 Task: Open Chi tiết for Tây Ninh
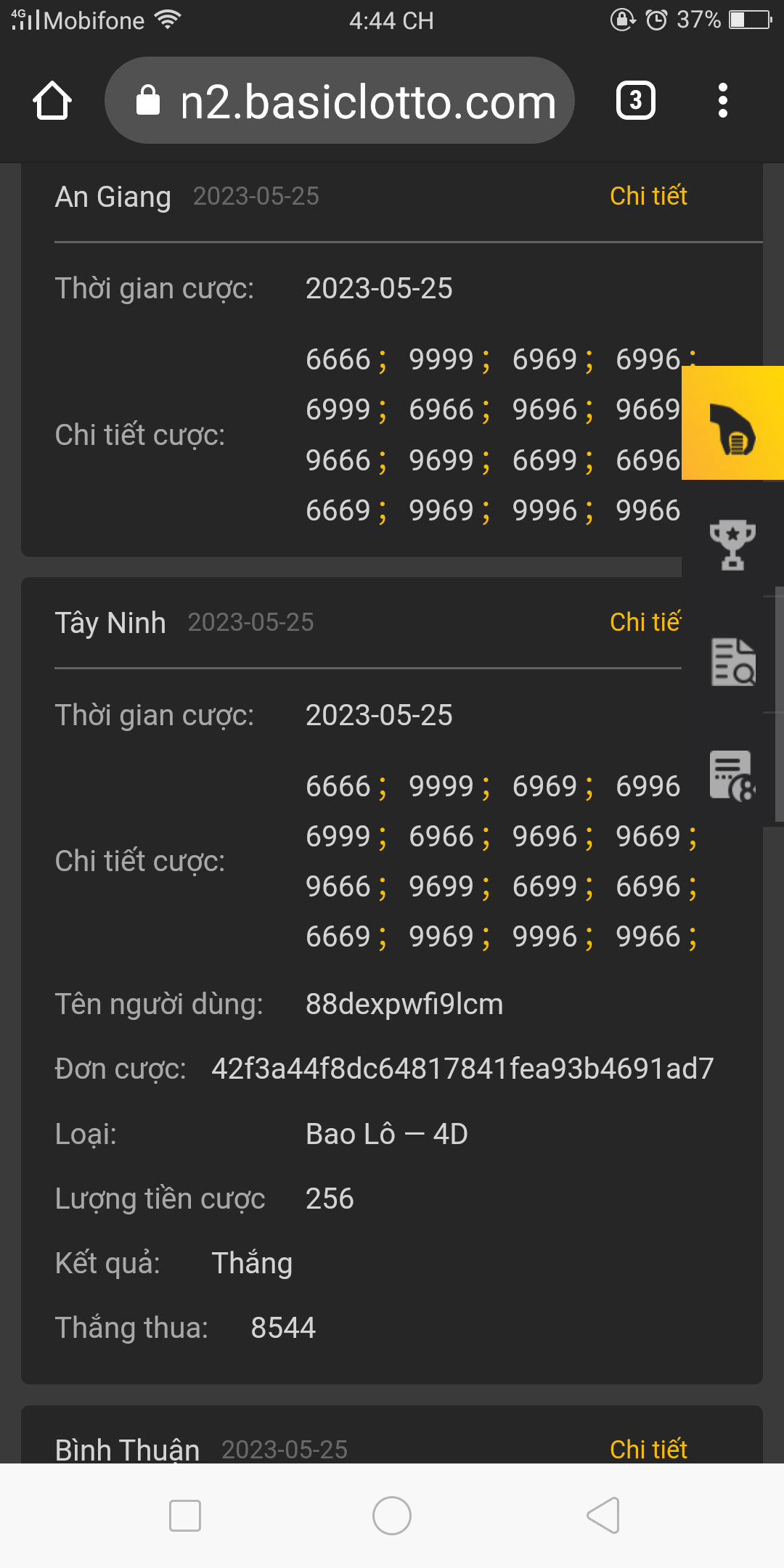645,622
